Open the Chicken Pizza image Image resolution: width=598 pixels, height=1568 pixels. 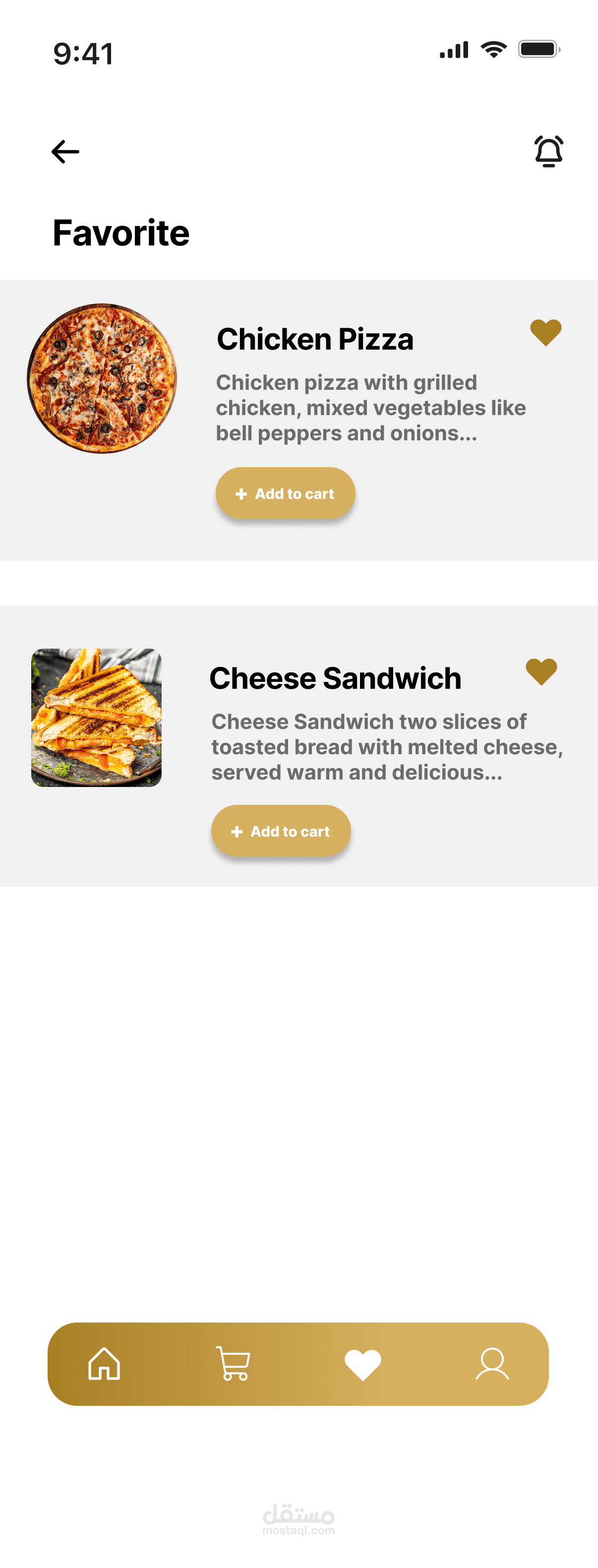102,378
